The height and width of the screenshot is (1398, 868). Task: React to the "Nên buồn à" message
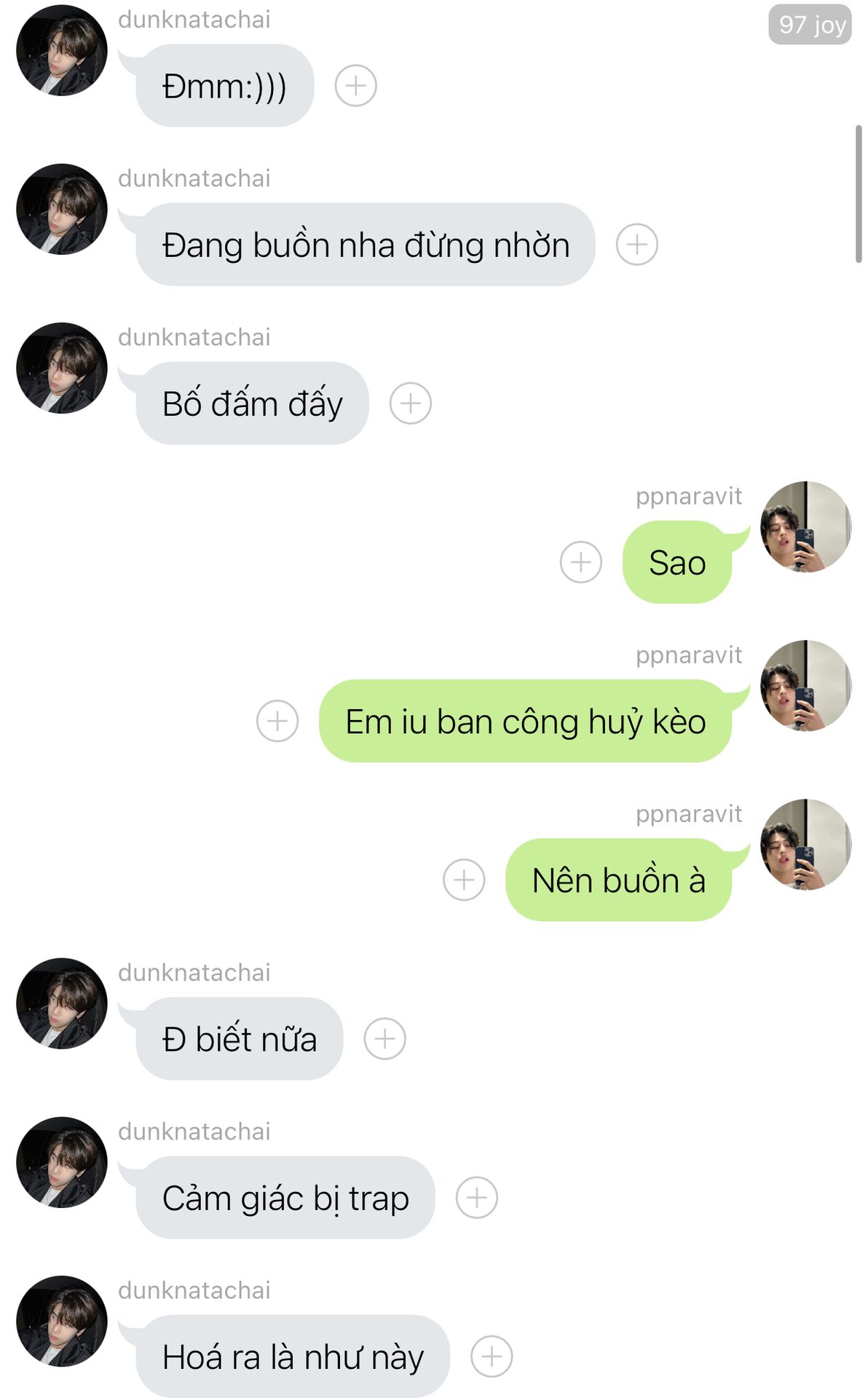point(464,880)
